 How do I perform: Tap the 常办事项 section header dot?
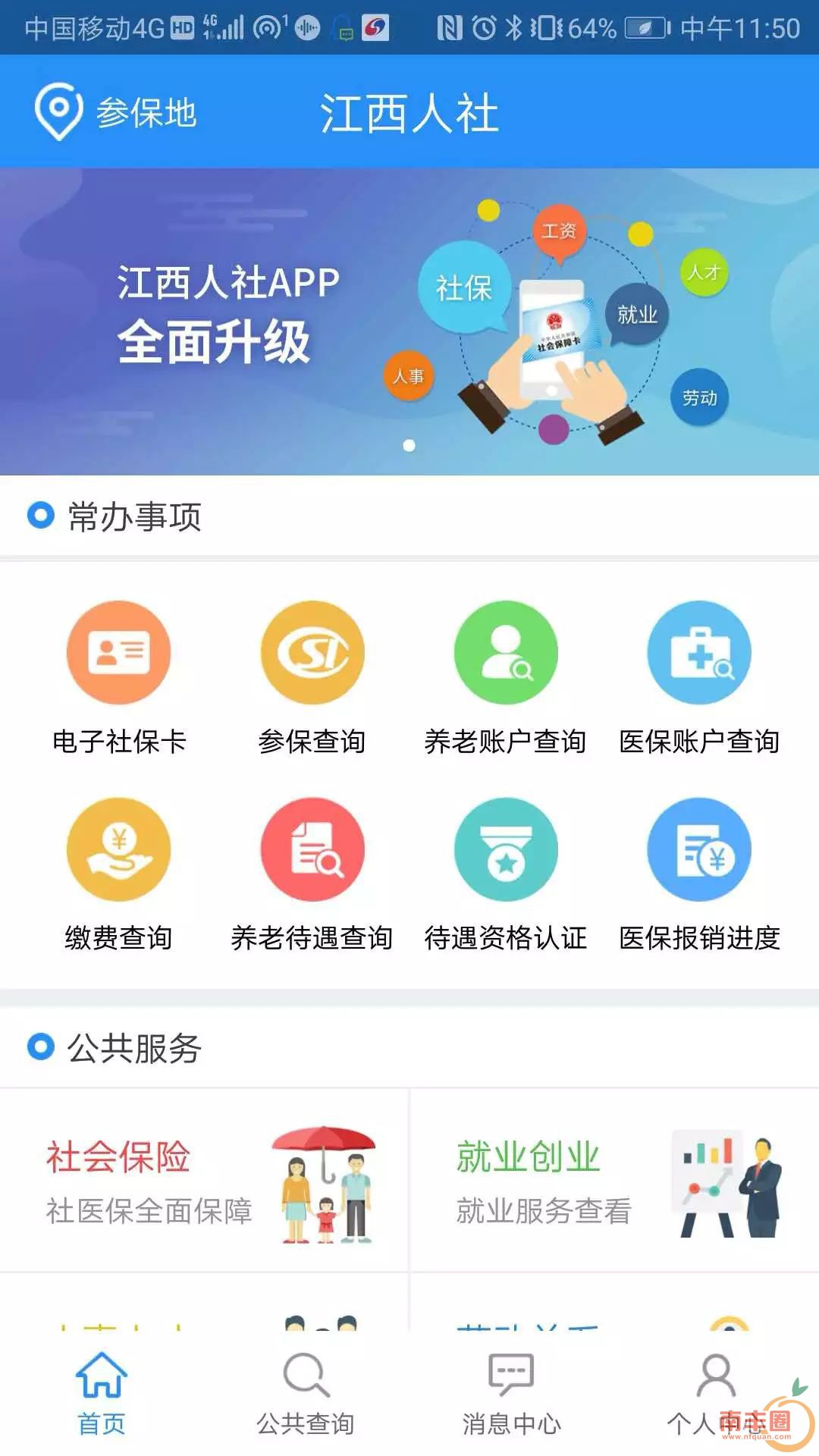tap(39, 516)
